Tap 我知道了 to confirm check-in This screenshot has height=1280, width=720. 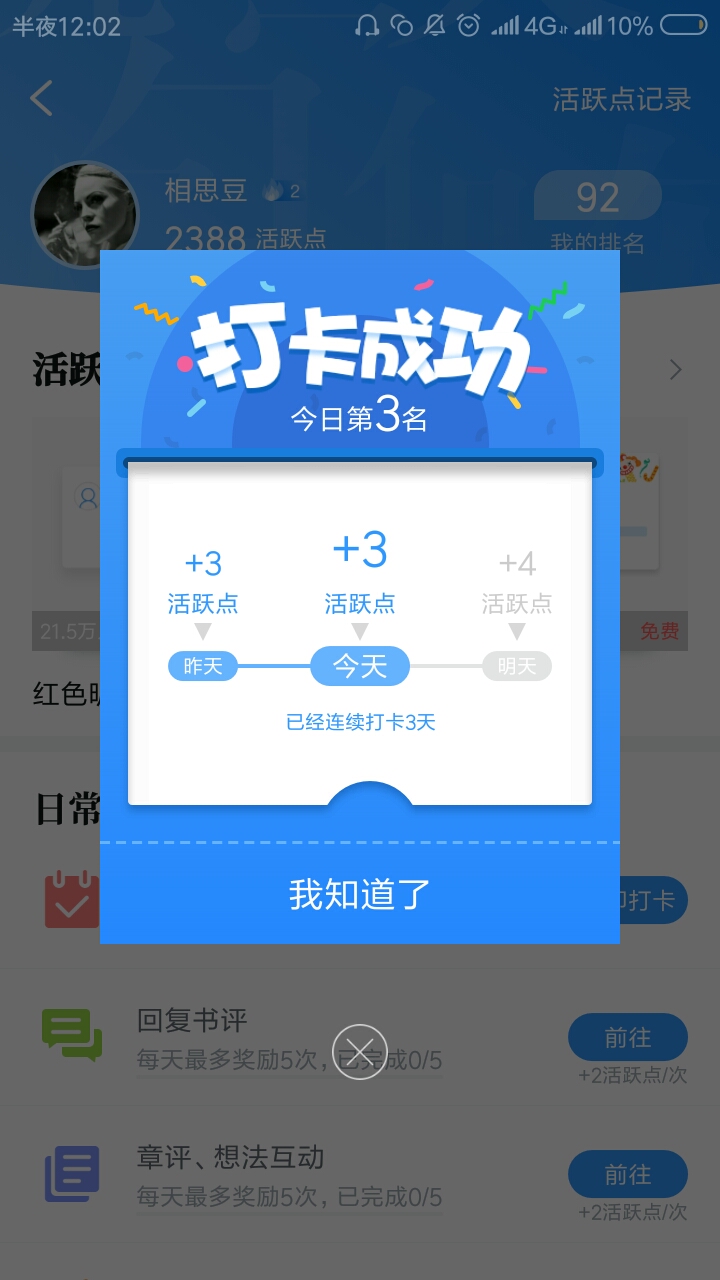pos(360,894)
